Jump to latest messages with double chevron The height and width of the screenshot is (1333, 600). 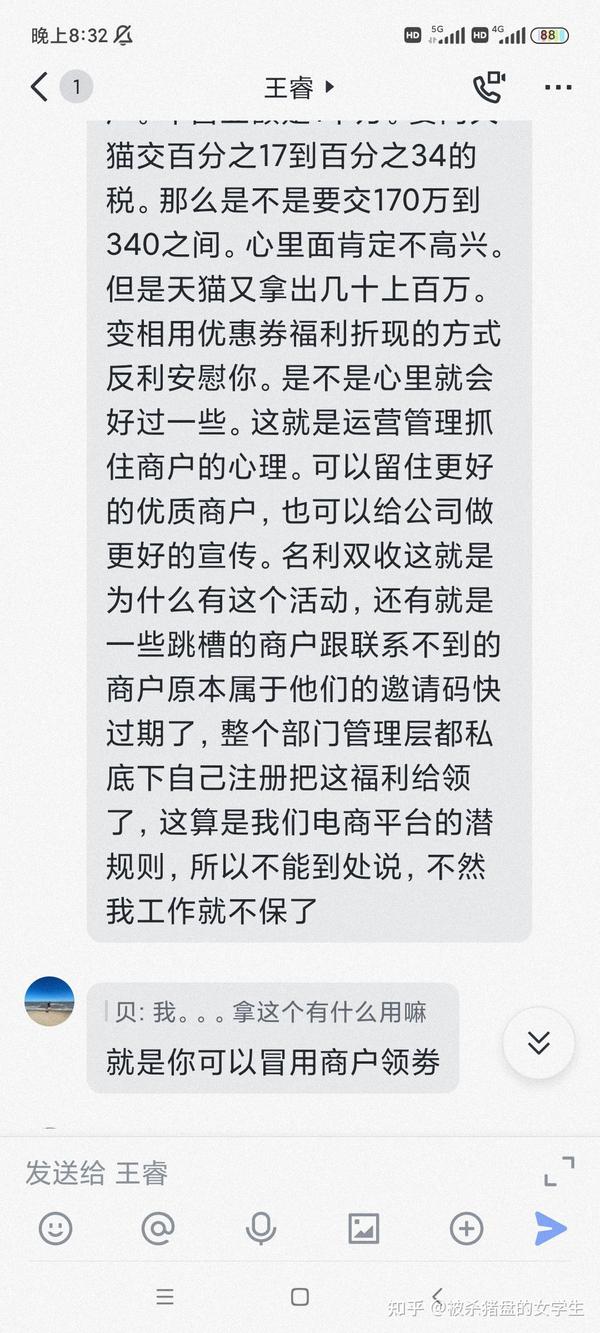pyautogui.click(x=539, y=1043)
